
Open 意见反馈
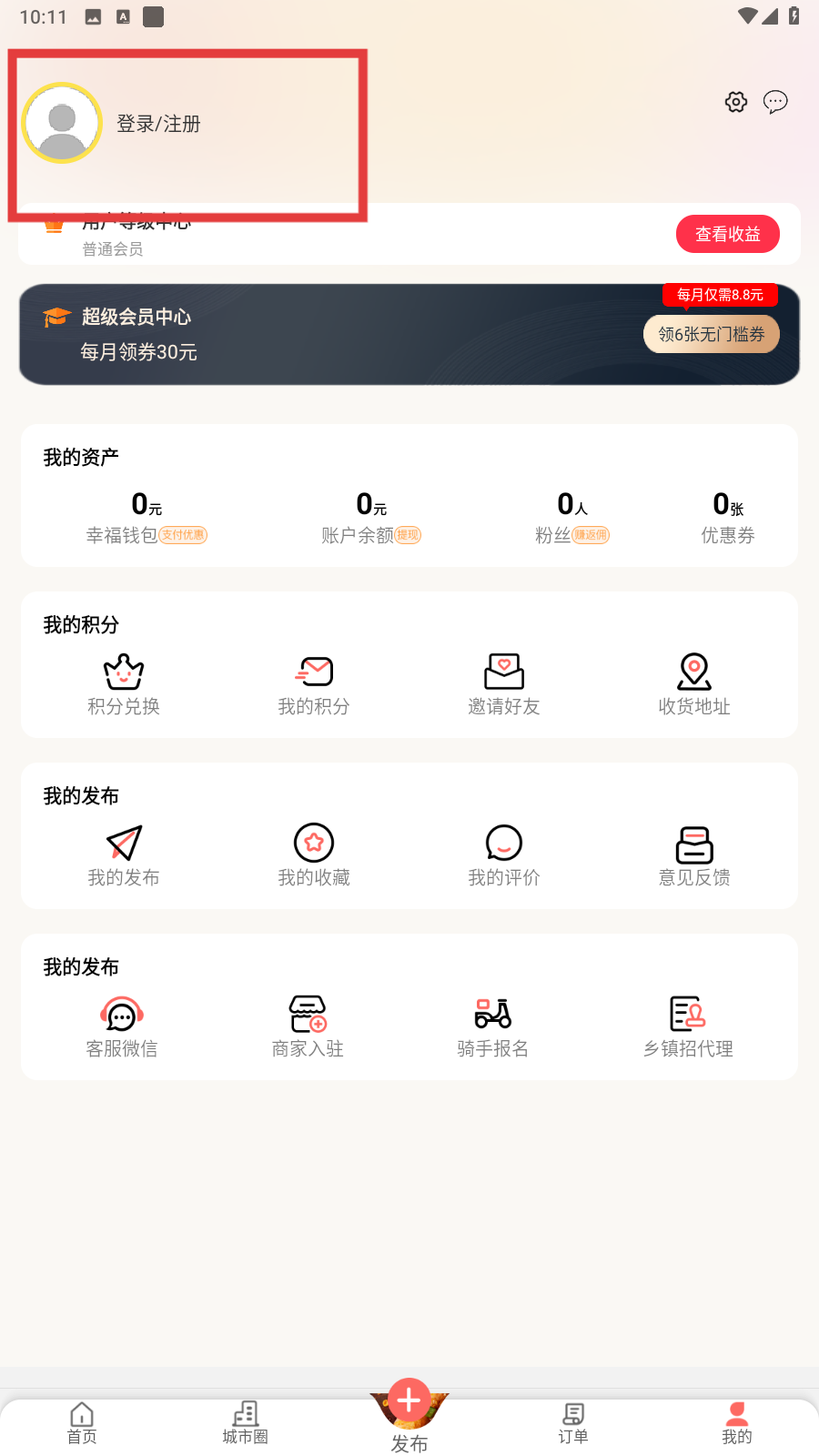tap(694, 855)
